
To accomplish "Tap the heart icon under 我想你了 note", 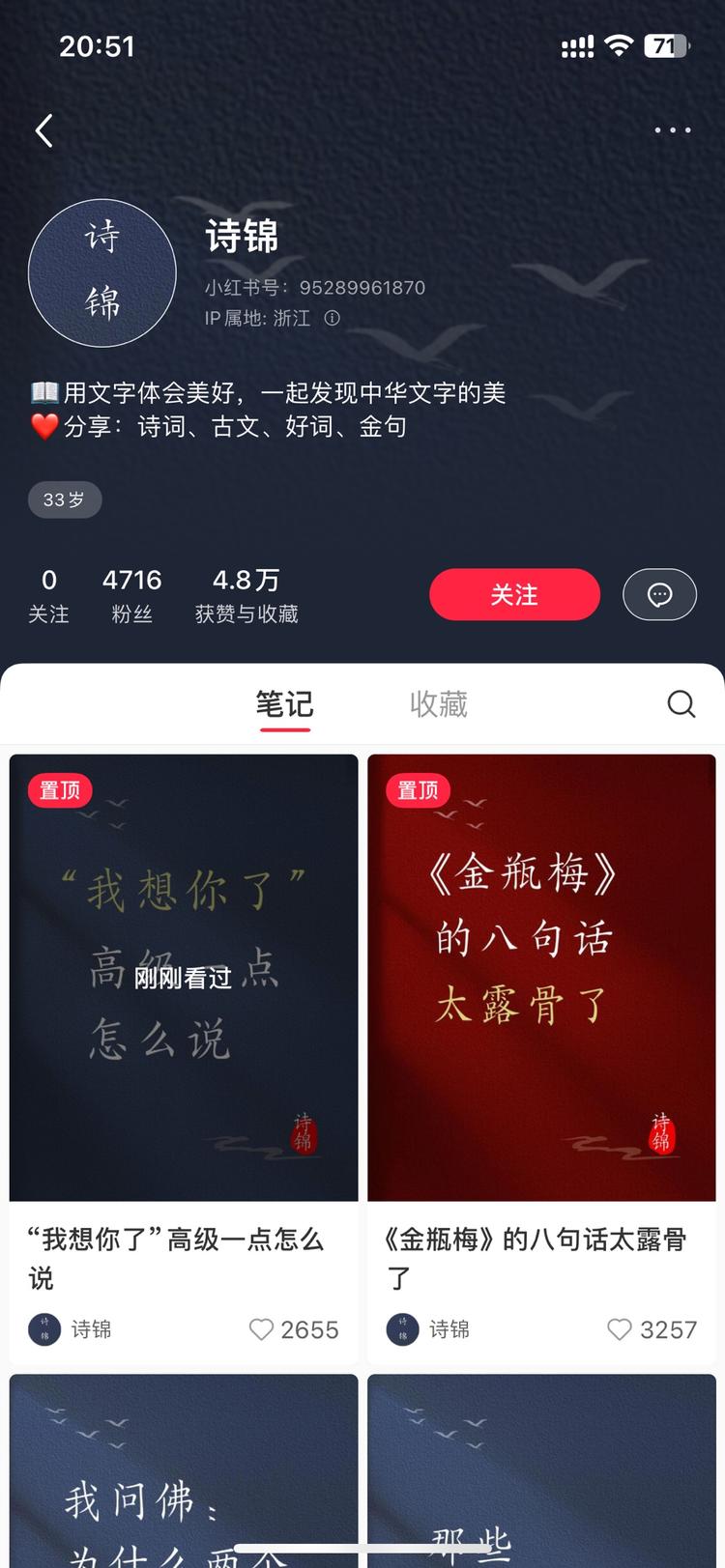I will 261,1329.
